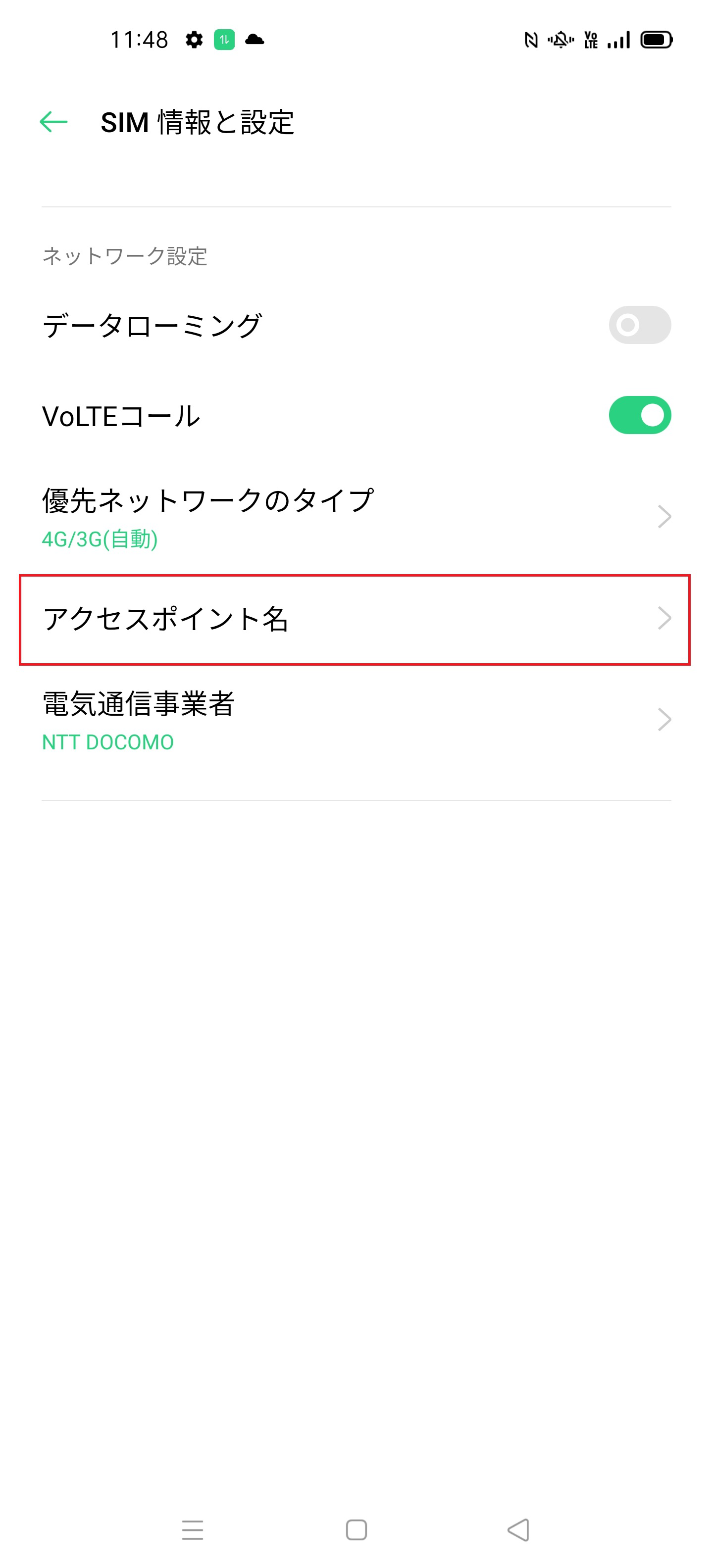713x1568 pixels.
Task: Open アクセスポイント名 settings
Action: click(x=356, y=619)
